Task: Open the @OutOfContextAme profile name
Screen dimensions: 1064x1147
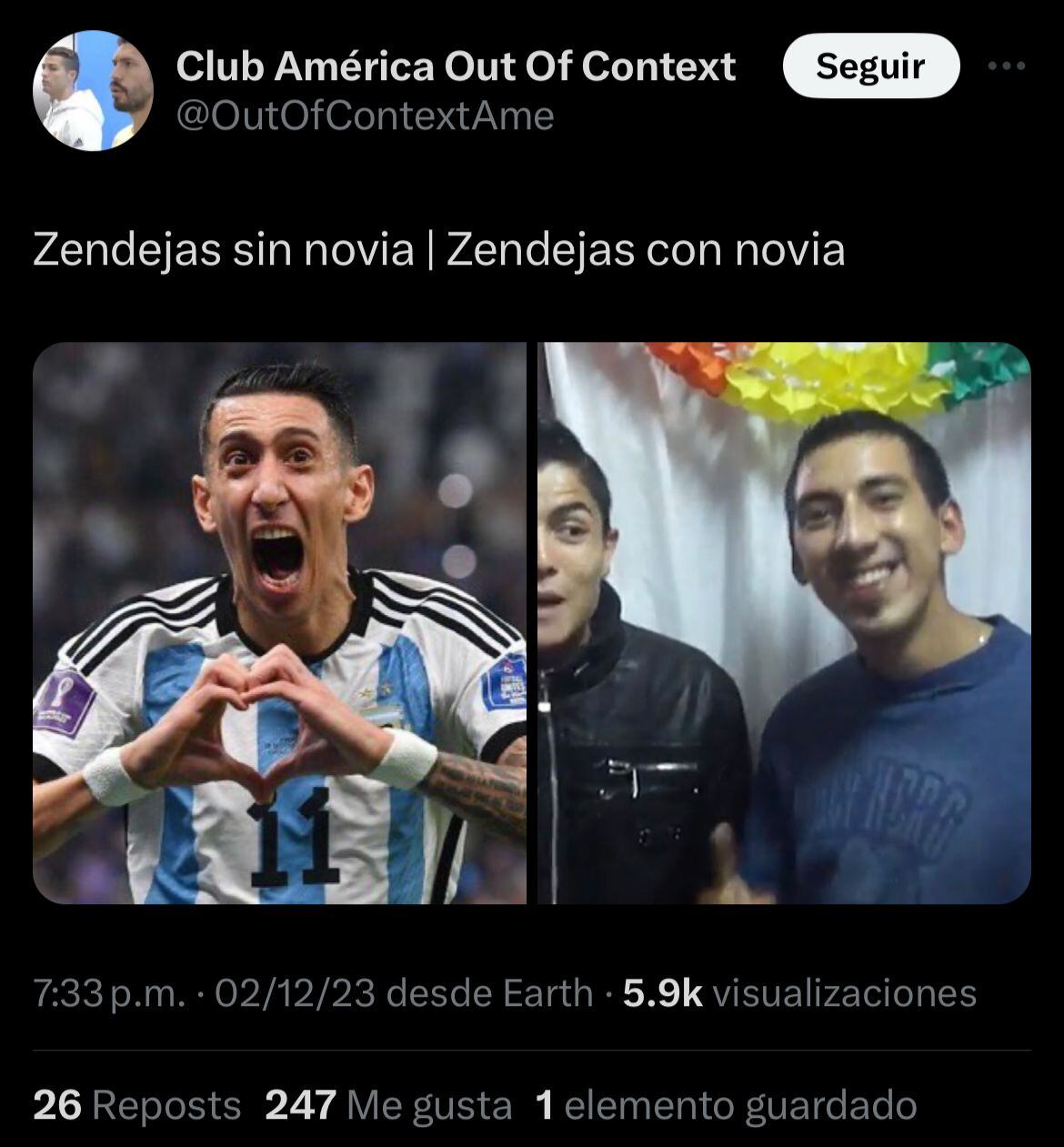Action: click(x=365, y=116)
